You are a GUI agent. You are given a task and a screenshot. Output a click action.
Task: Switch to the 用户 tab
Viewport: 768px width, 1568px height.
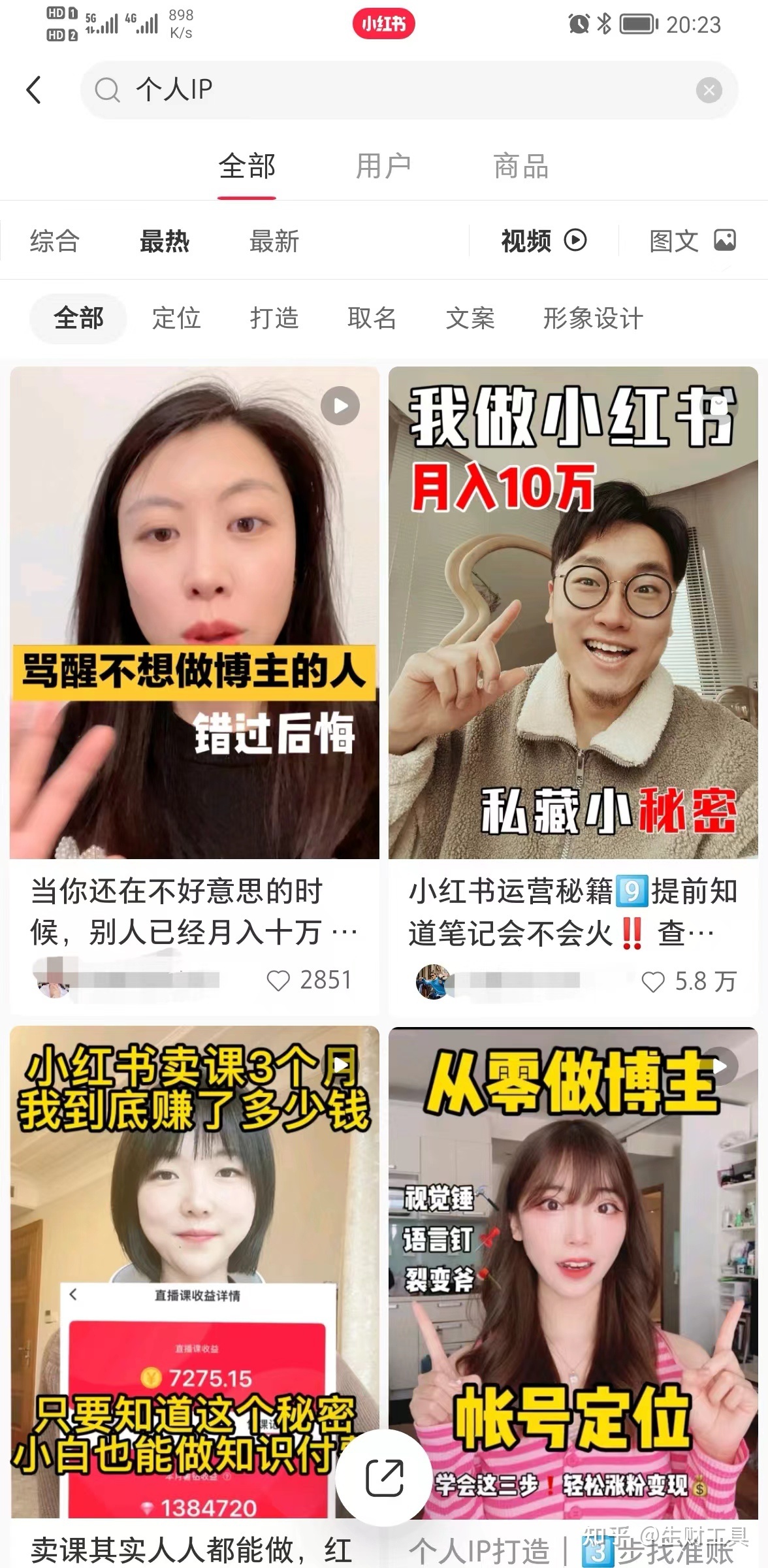384,165
